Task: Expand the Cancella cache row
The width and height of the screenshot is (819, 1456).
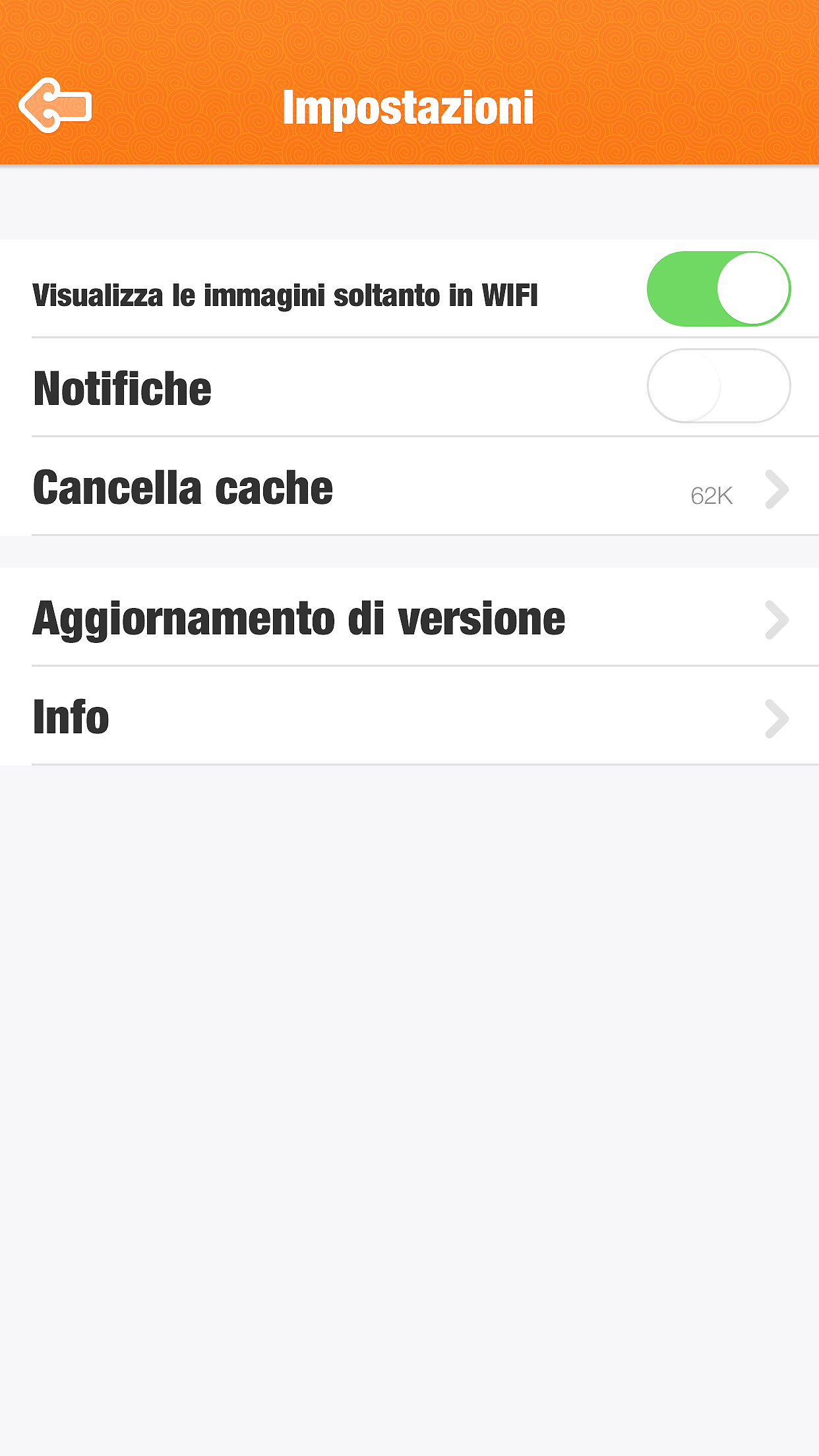Action: [409, 489]
